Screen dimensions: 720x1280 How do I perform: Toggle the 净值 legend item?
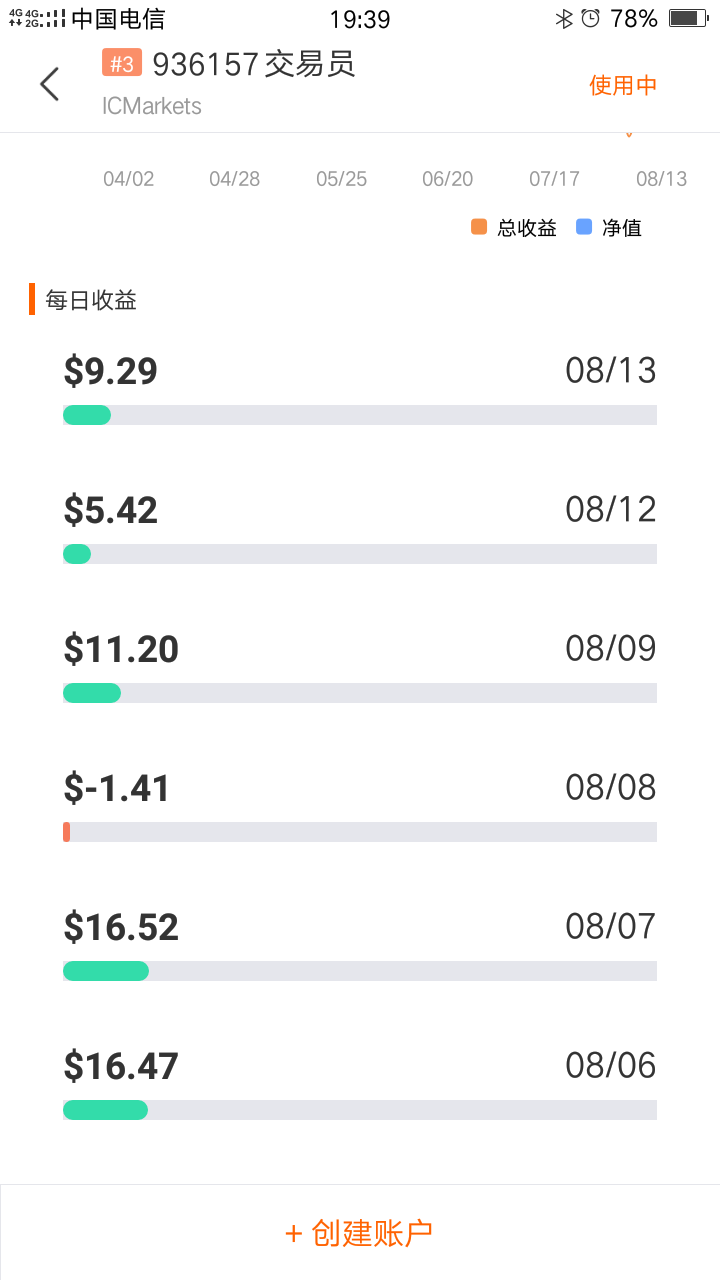coord(609,228)
